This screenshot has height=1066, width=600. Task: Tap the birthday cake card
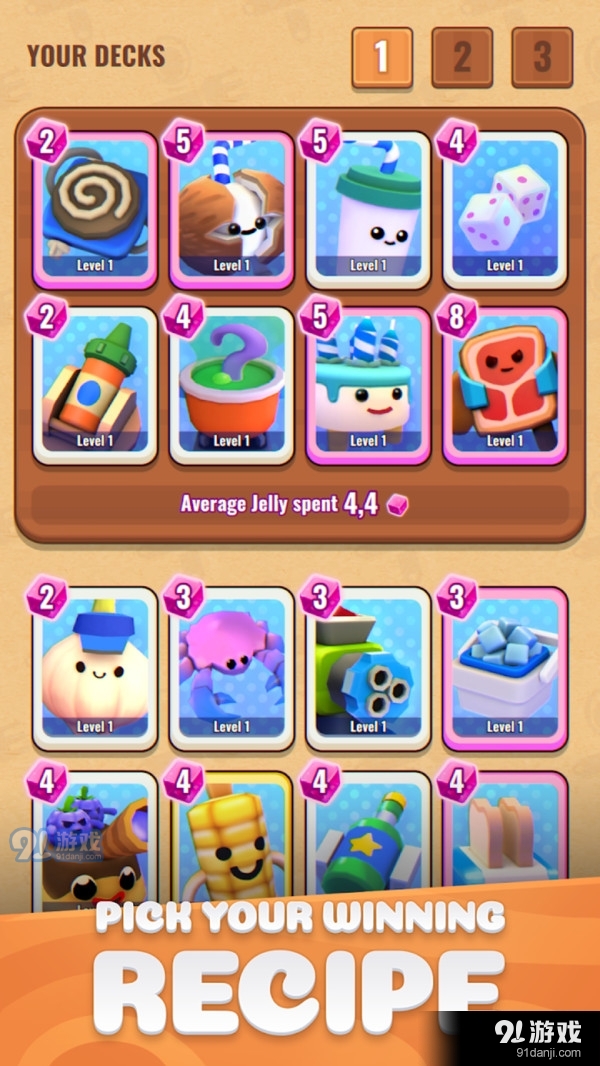368,385
